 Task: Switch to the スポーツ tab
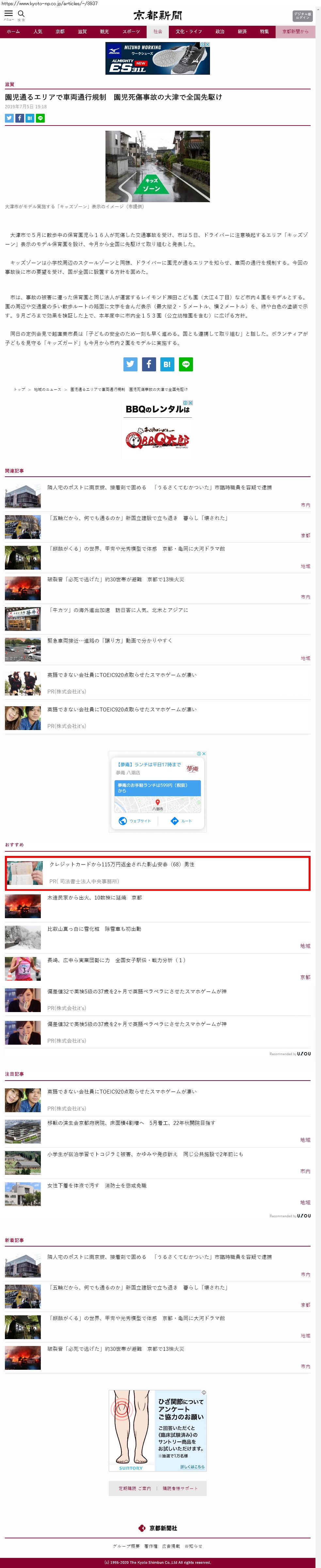[131, 32]
